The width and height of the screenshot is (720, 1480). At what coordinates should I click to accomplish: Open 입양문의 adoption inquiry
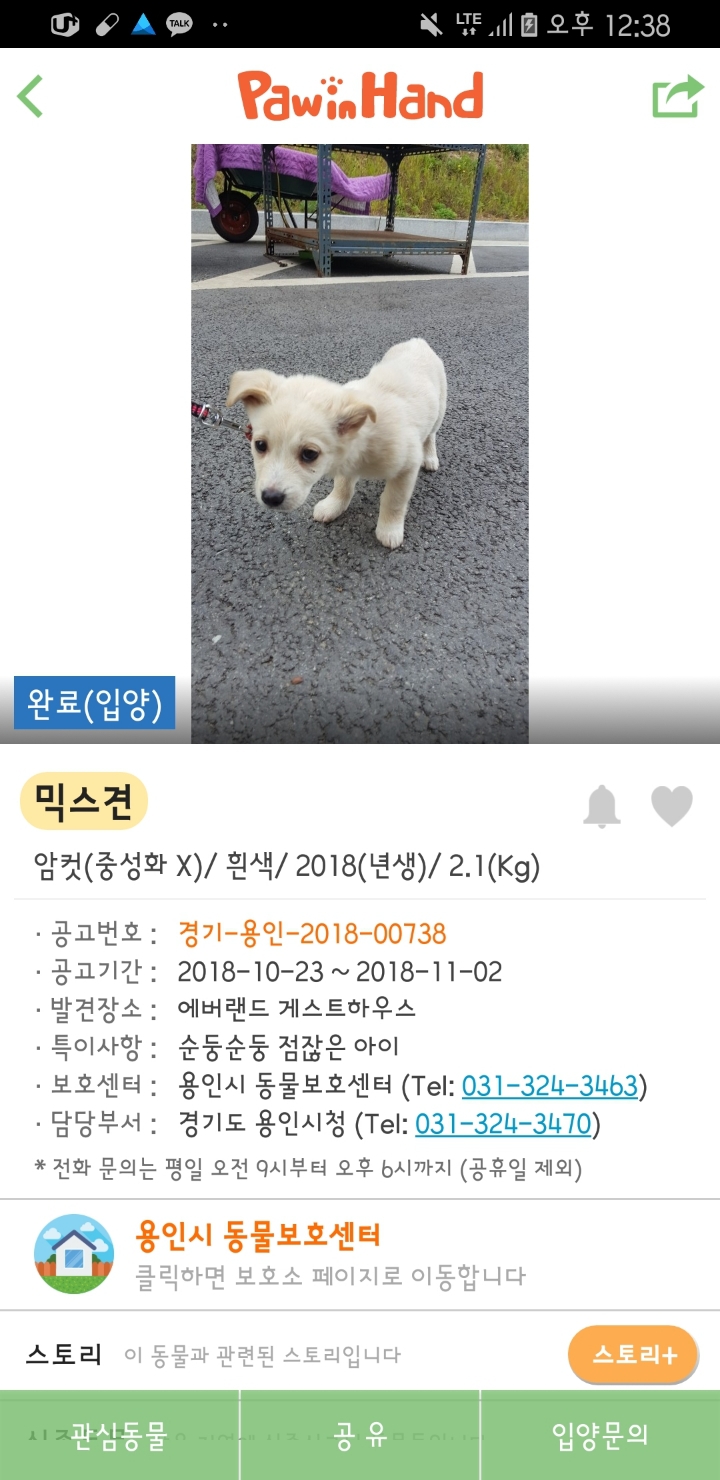pyautogui.click(x=600, y=1435)
